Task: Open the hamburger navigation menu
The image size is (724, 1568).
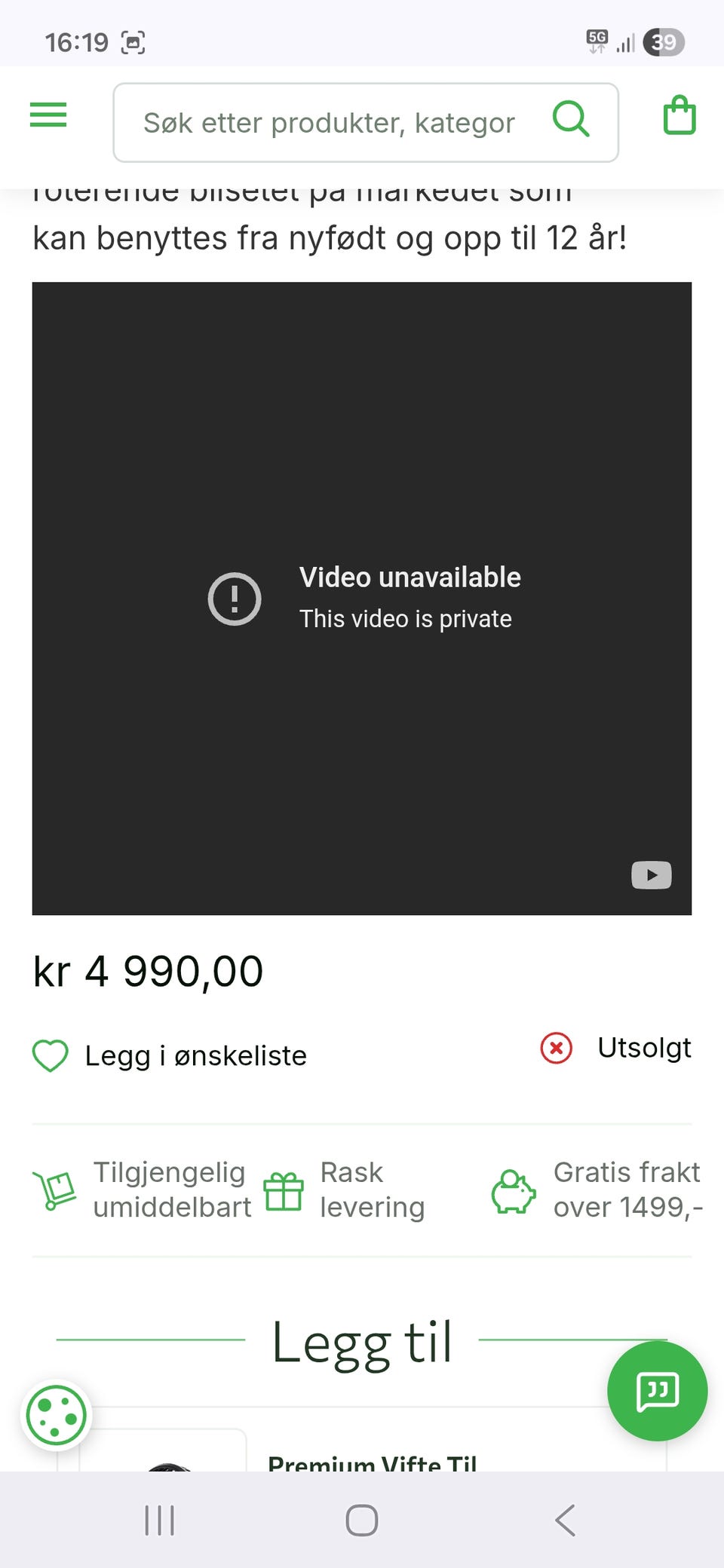Action: point(48,115)
